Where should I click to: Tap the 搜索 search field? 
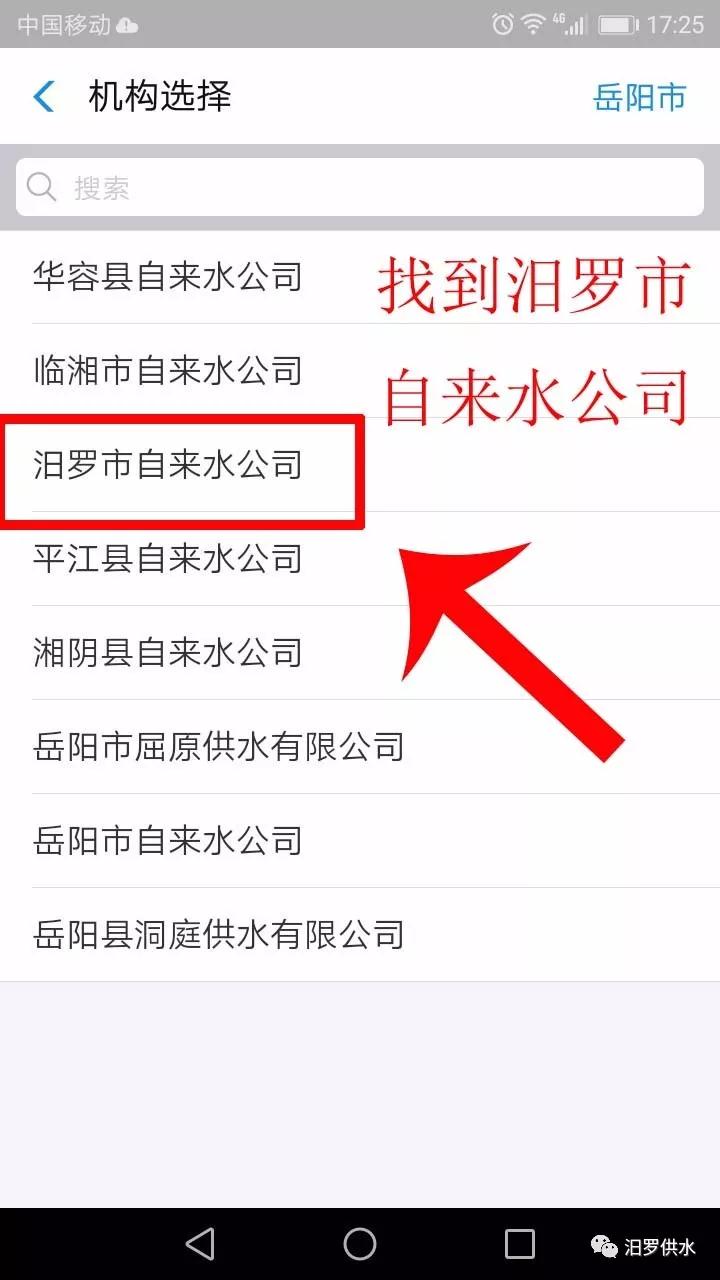click(360, 187)
